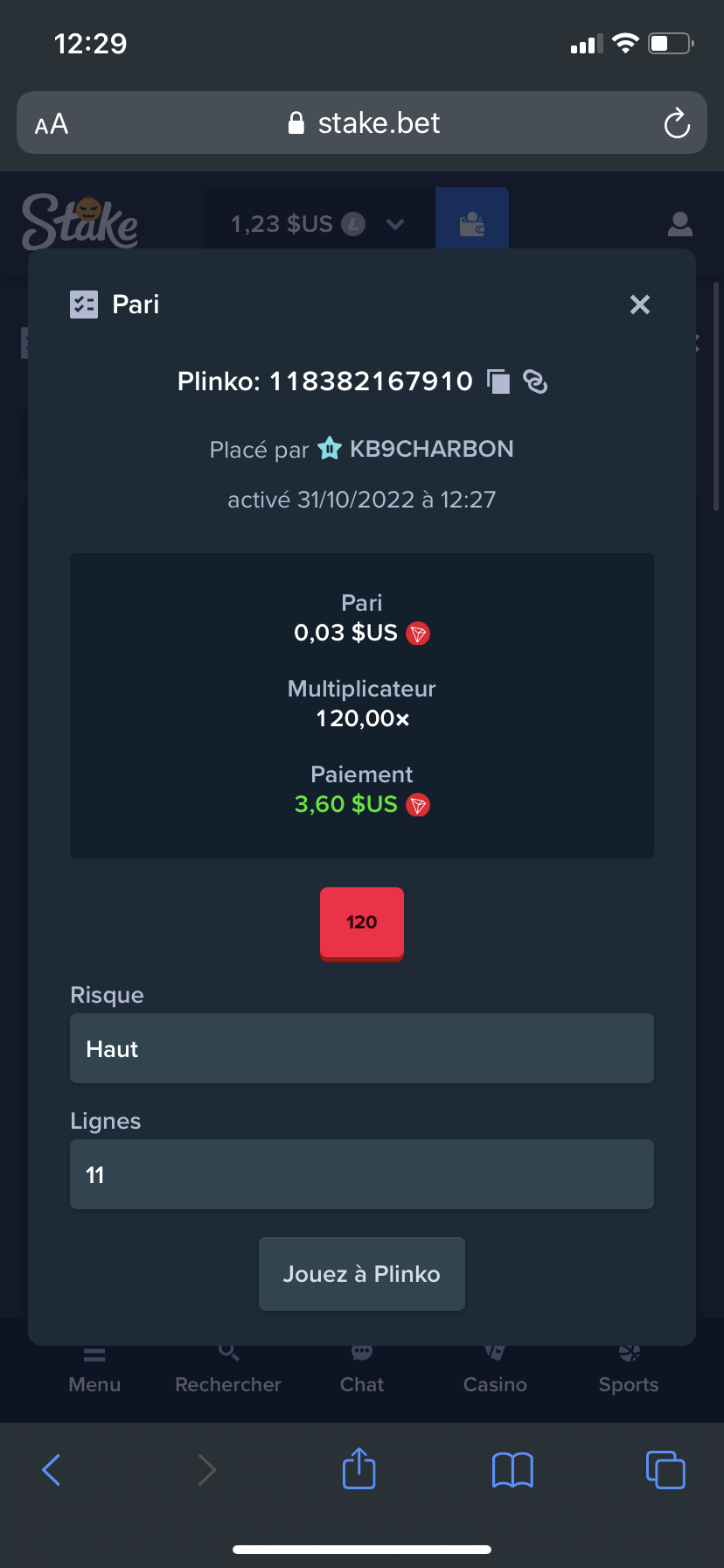
Task: Open the Risque field showing Haut
Action: (362, 1048)
